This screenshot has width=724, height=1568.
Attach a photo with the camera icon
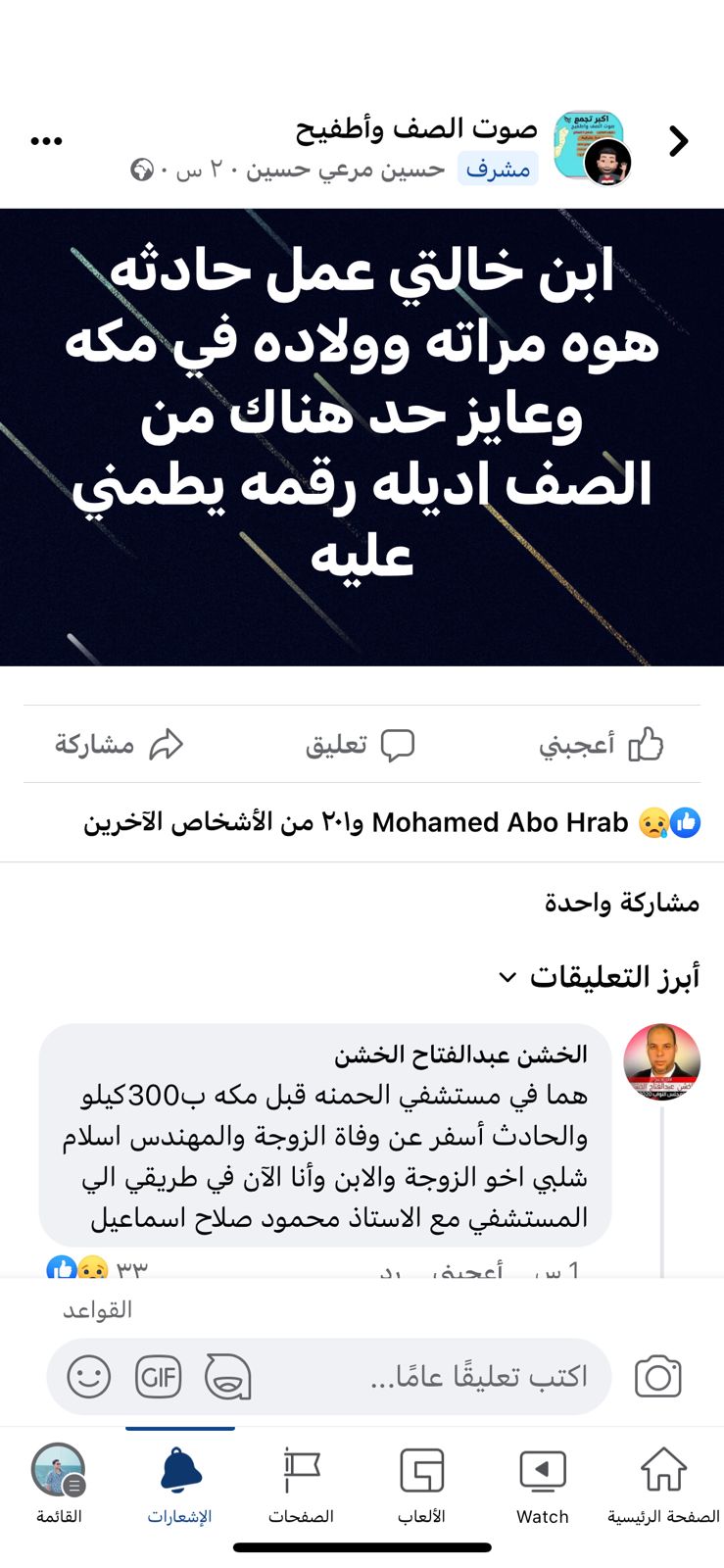point(657,1377)
